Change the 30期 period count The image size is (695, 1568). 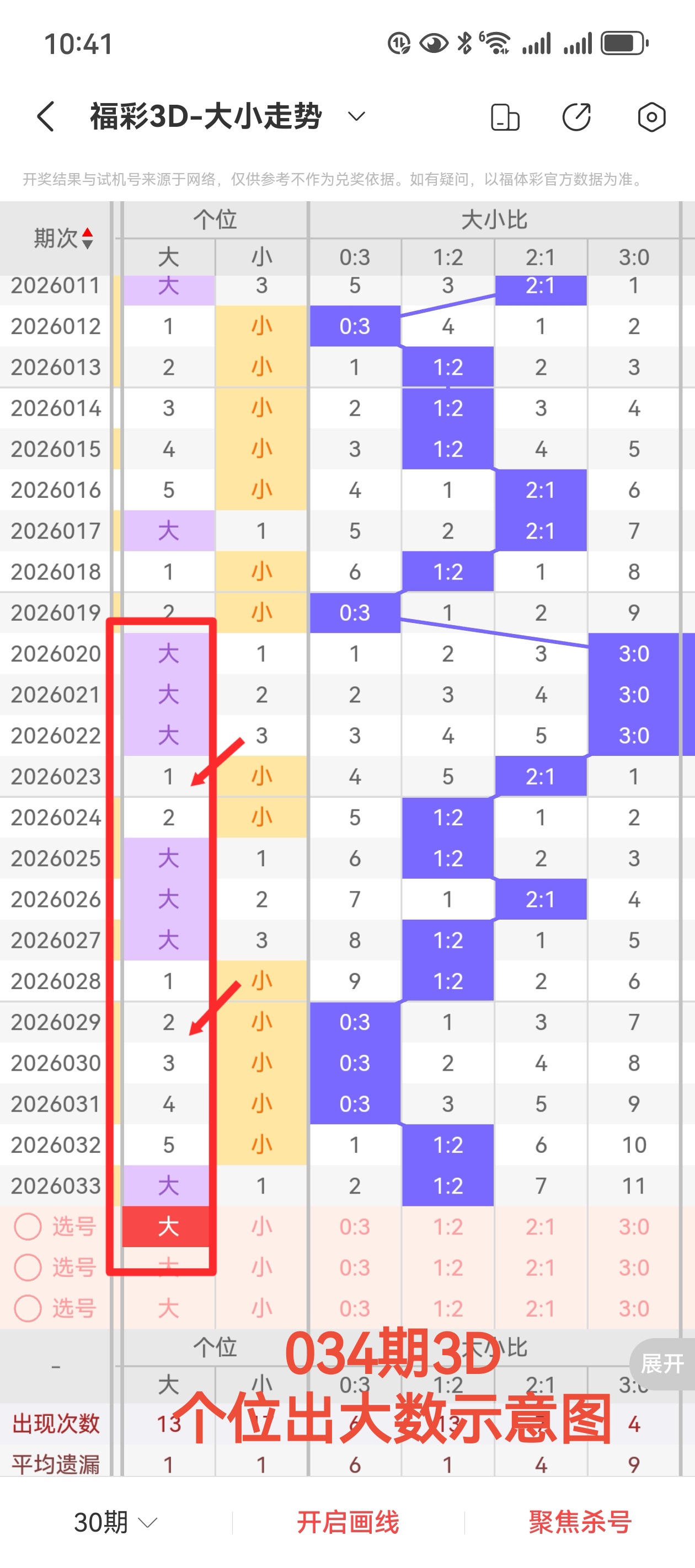(116, 1522)
